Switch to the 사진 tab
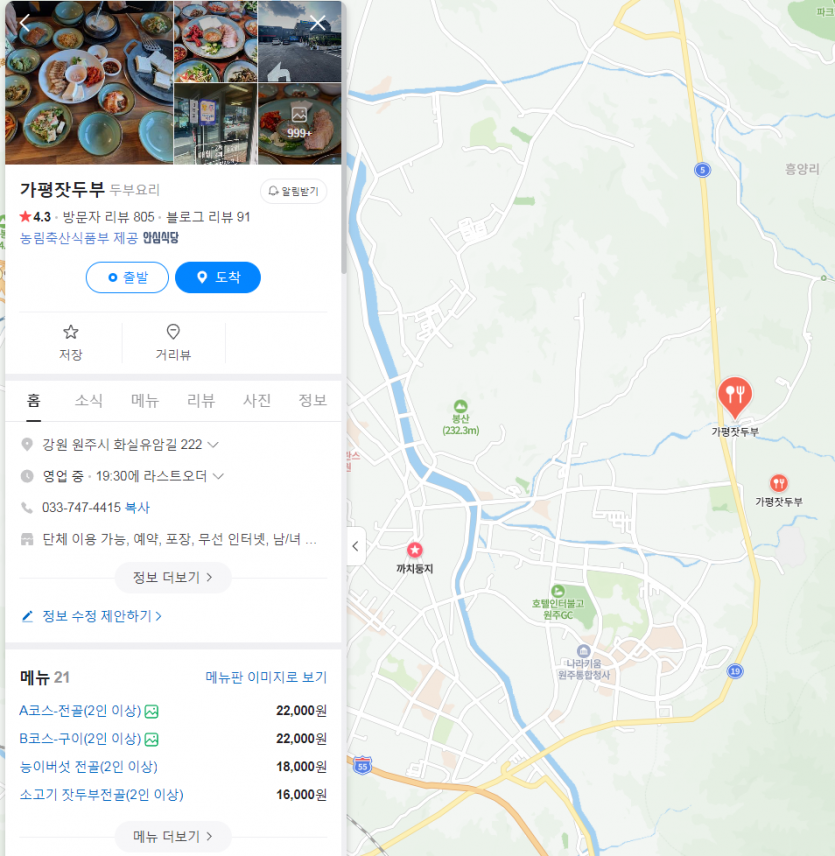Image resolution: width=835 pixels, height=856 pixels. 257,400
